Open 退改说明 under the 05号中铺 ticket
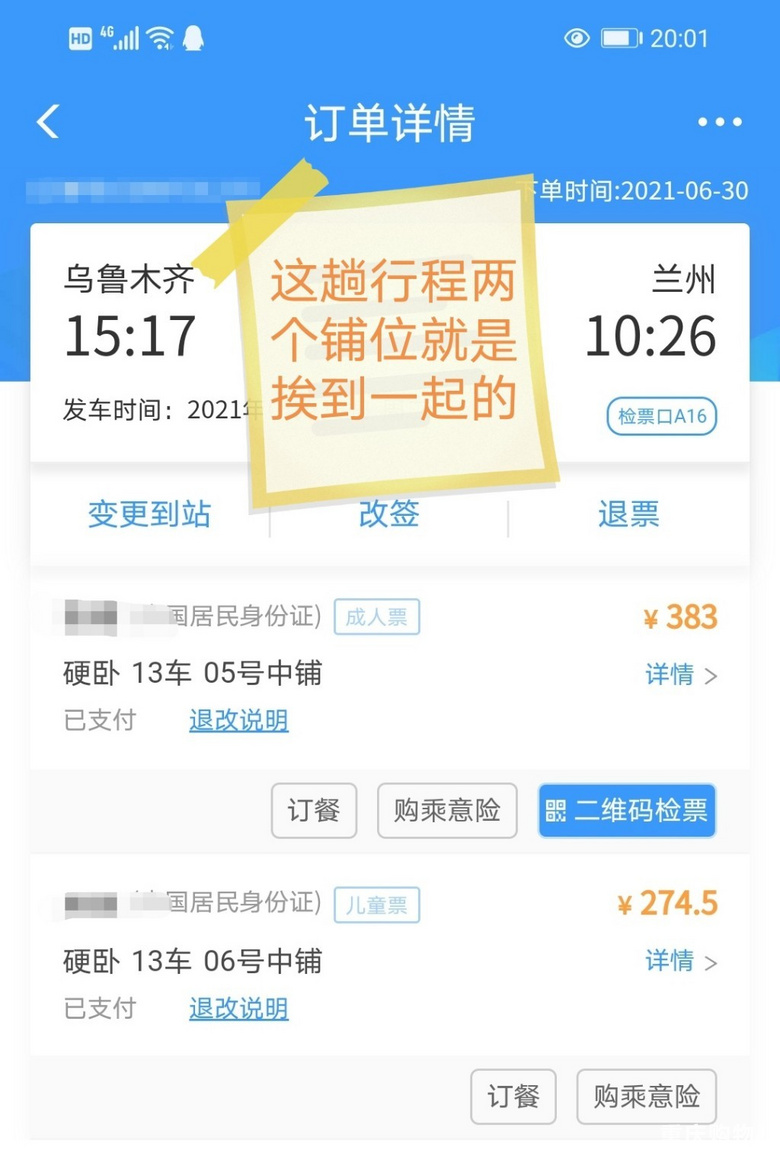 click(239, 720)
